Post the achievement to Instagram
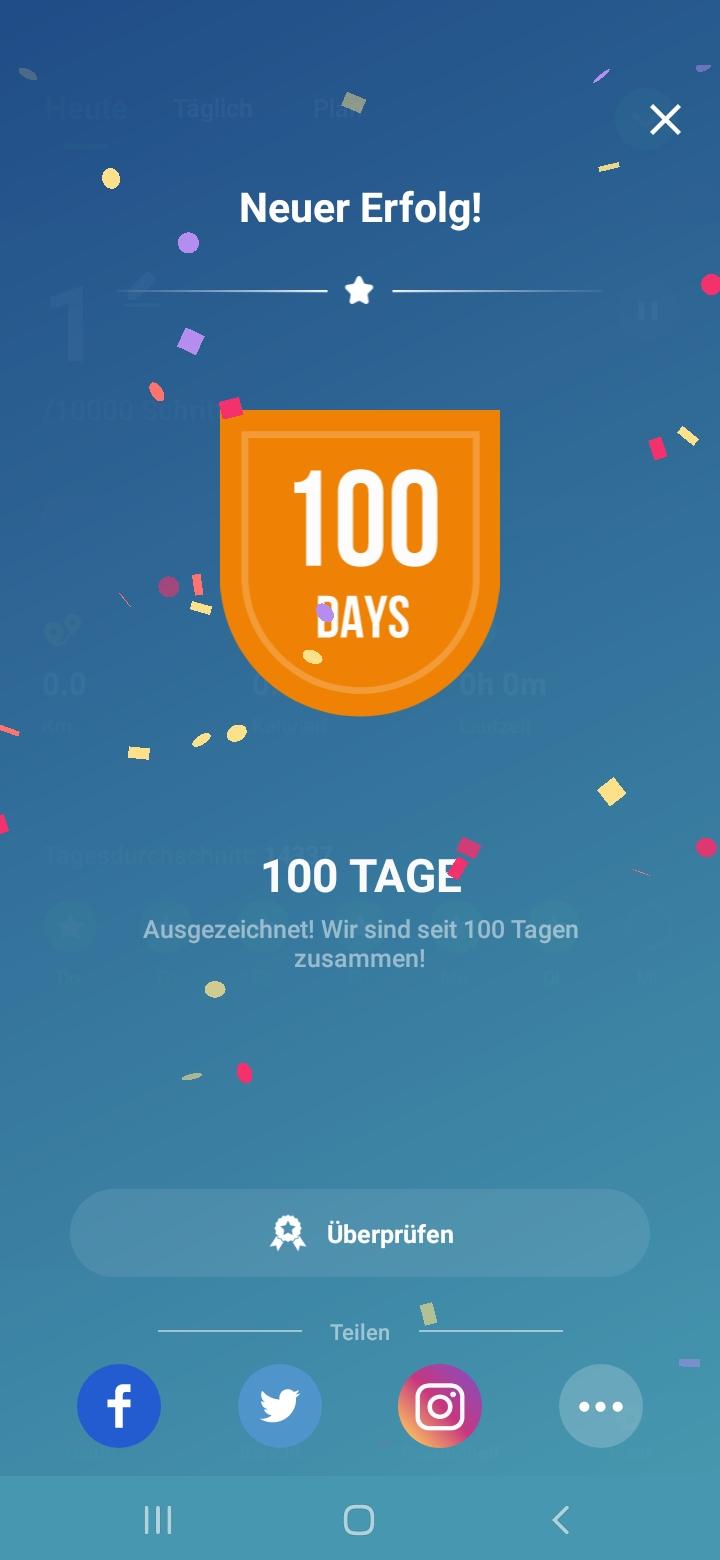 [x=440, y=1406]
